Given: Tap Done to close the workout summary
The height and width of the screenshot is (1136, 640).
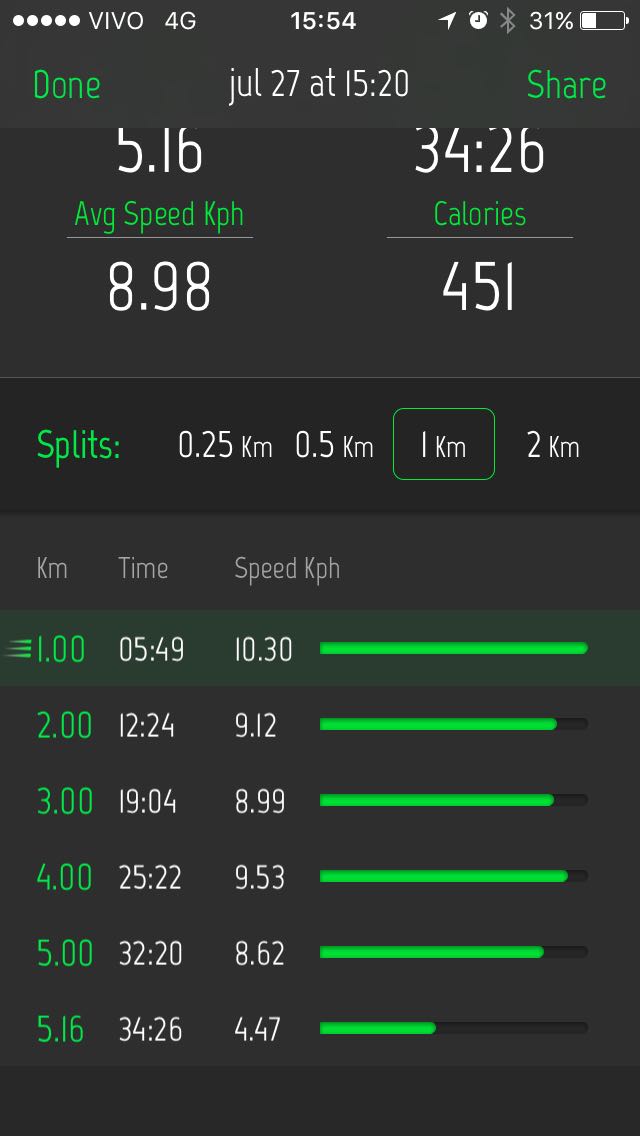Looking at the screenshot, I should pyautogui.click(x=67, y=85).
